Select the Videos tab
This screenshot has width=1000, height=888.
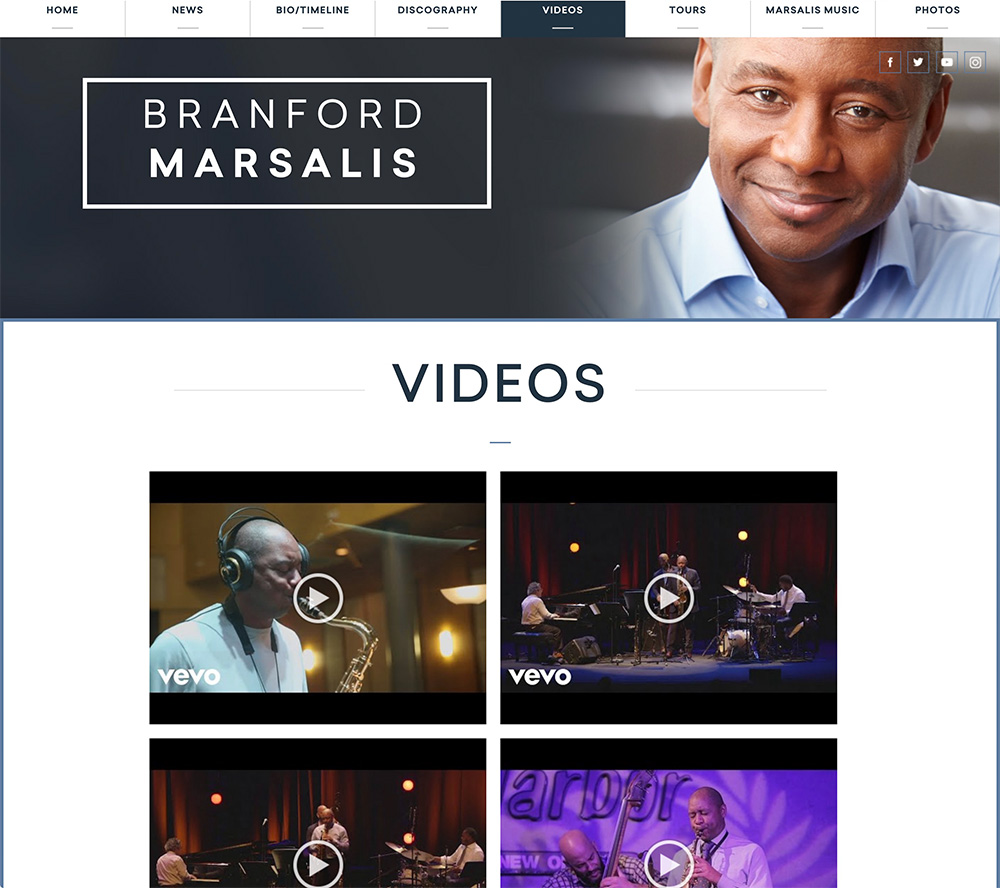click(562, 11)
